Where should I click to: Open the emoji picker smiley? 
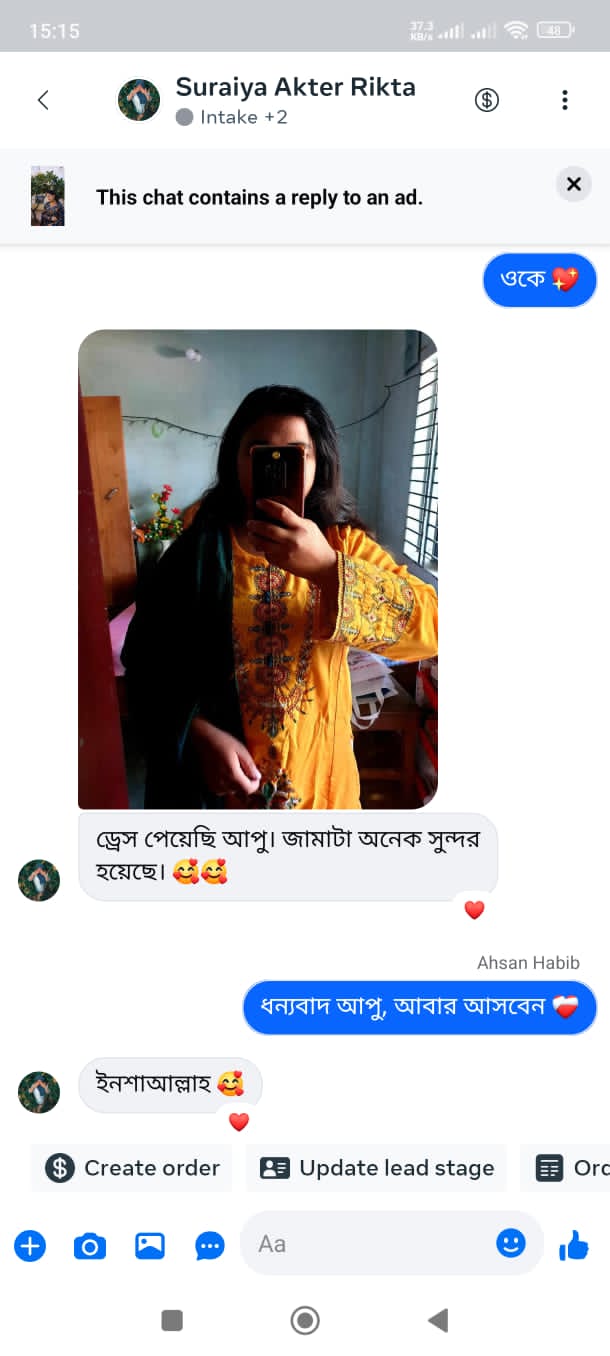(511, 1243)
